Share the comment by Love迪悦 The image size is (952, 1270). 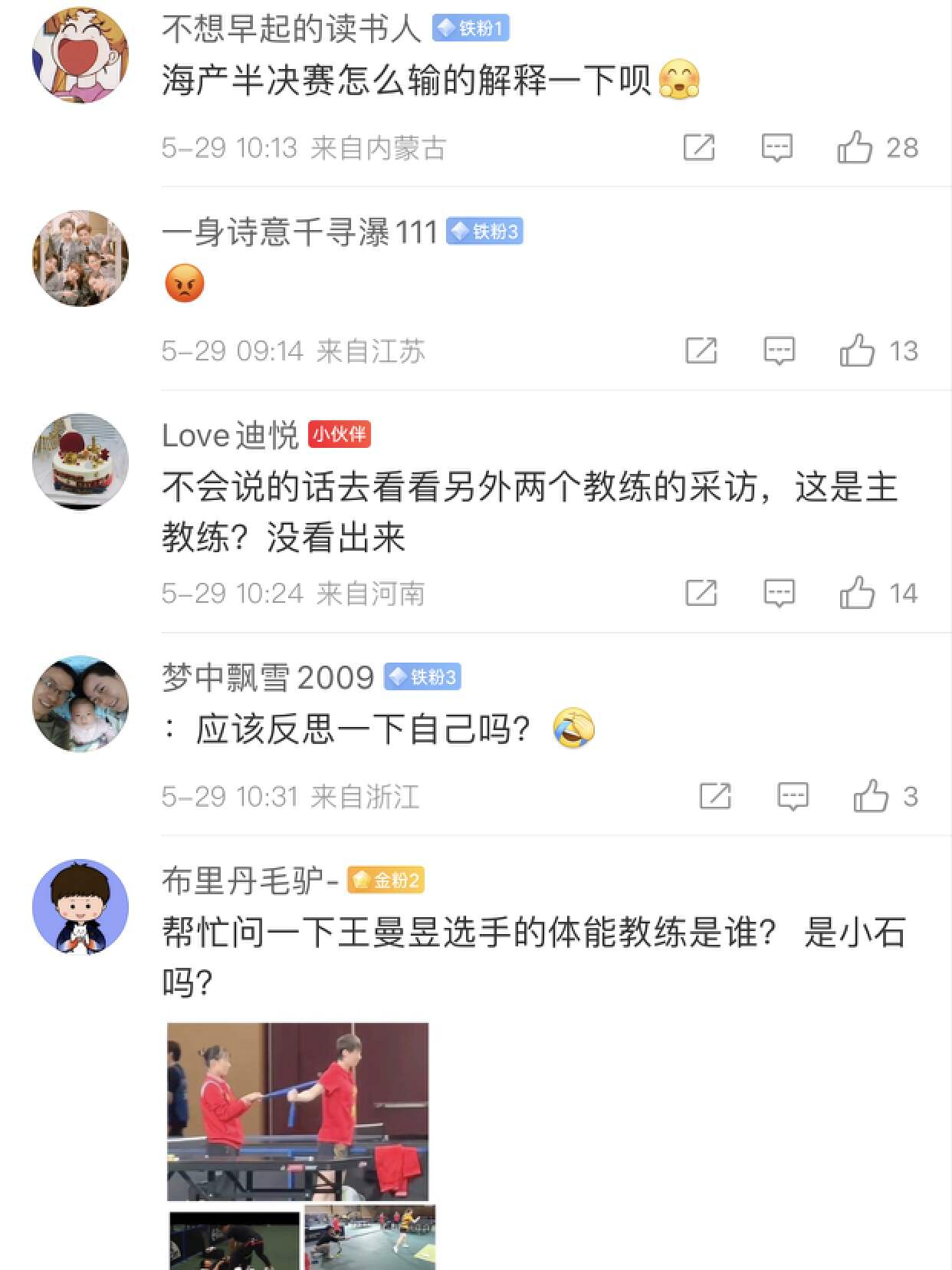pyautogui.click(x=701, y=593)
